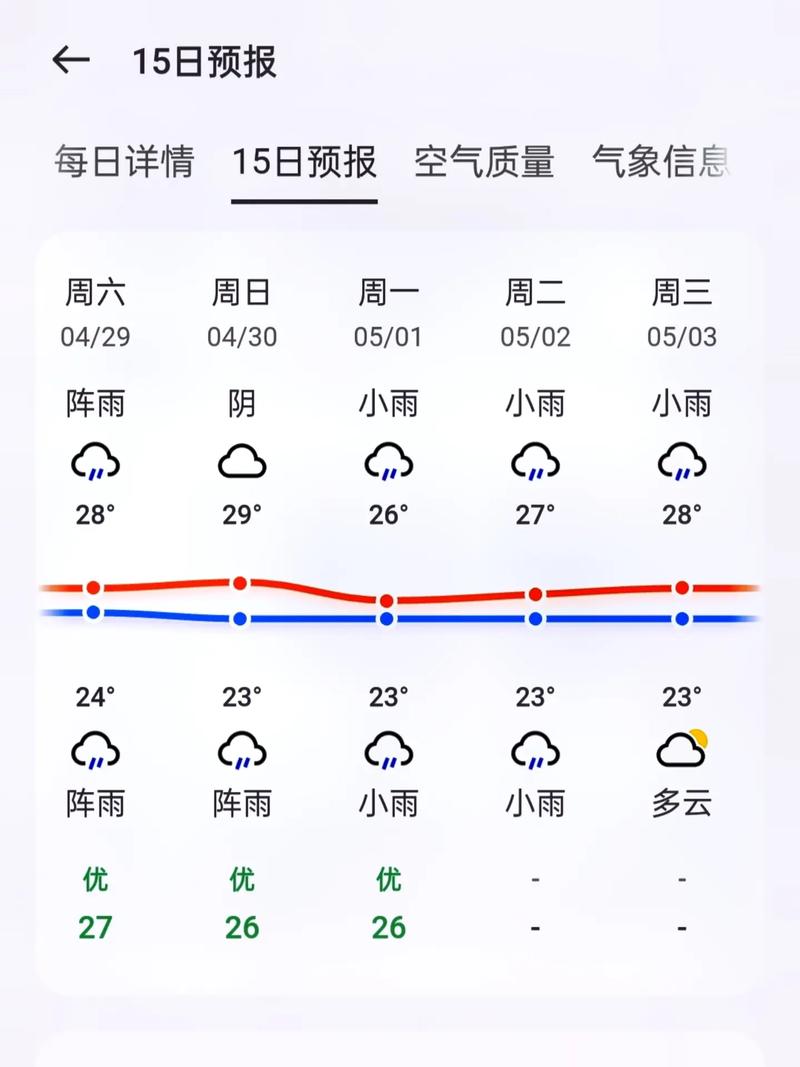Screen dimensions: 800x1067
Task: Tap the 优 air quality label under 周一
Action: click(x=388, y=880)
